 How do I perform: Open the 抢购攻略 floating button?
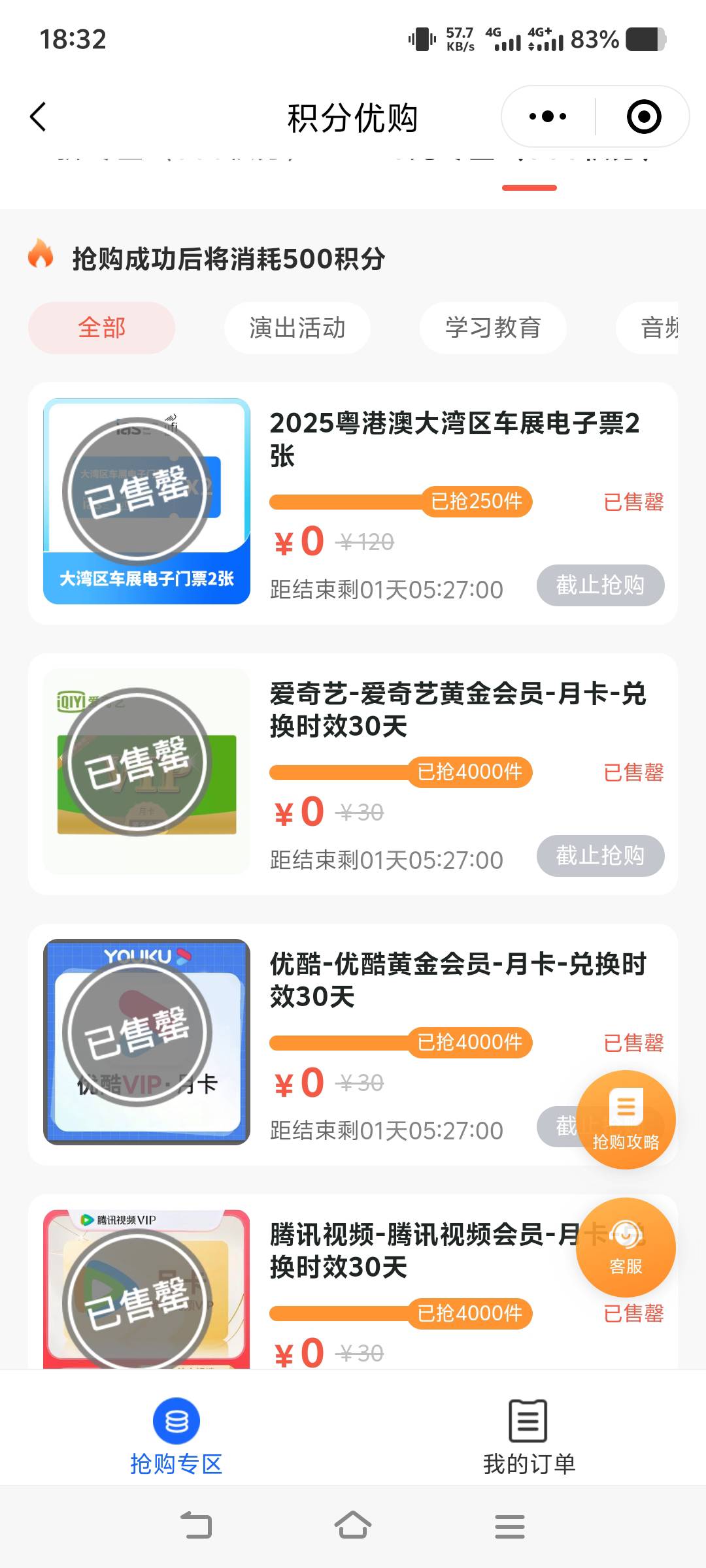coord(626,1120)
